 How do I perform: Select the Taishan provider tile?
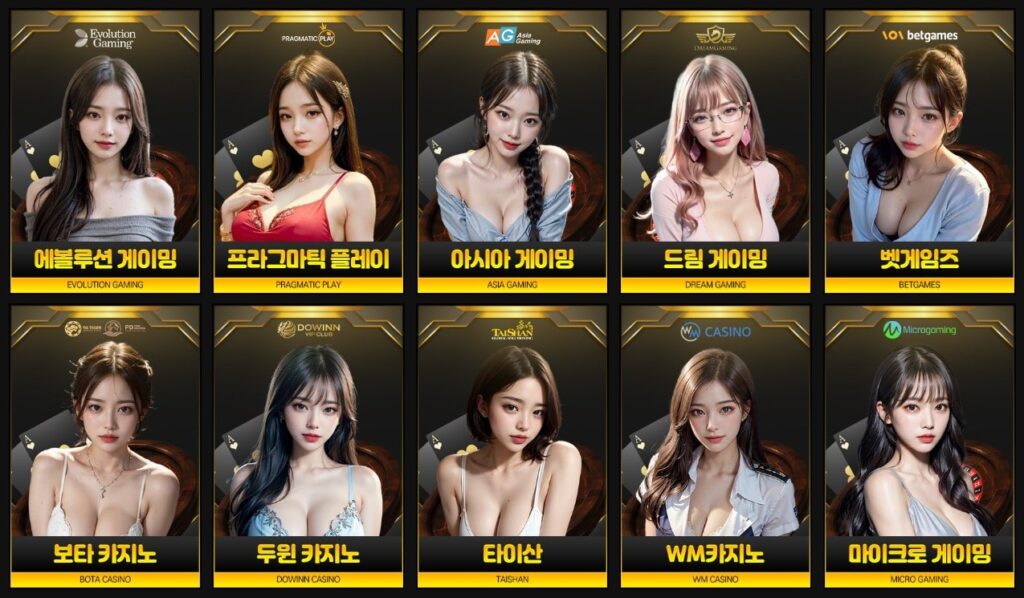[511, 445]
